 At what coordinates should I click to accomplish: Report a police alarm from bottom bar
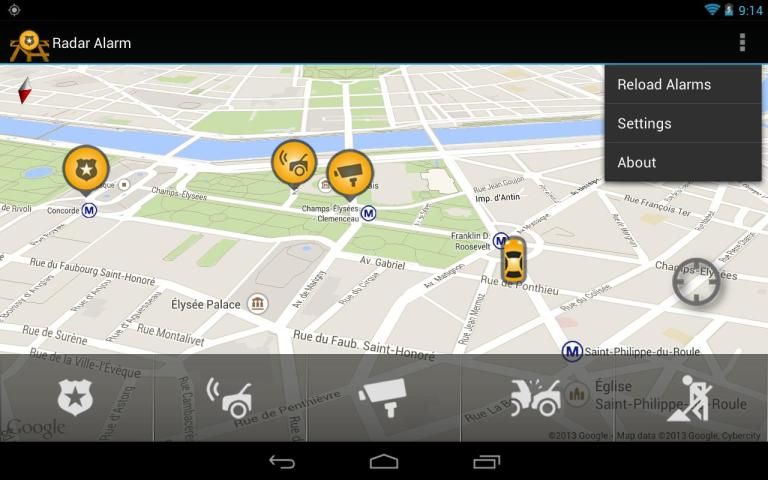76,398
